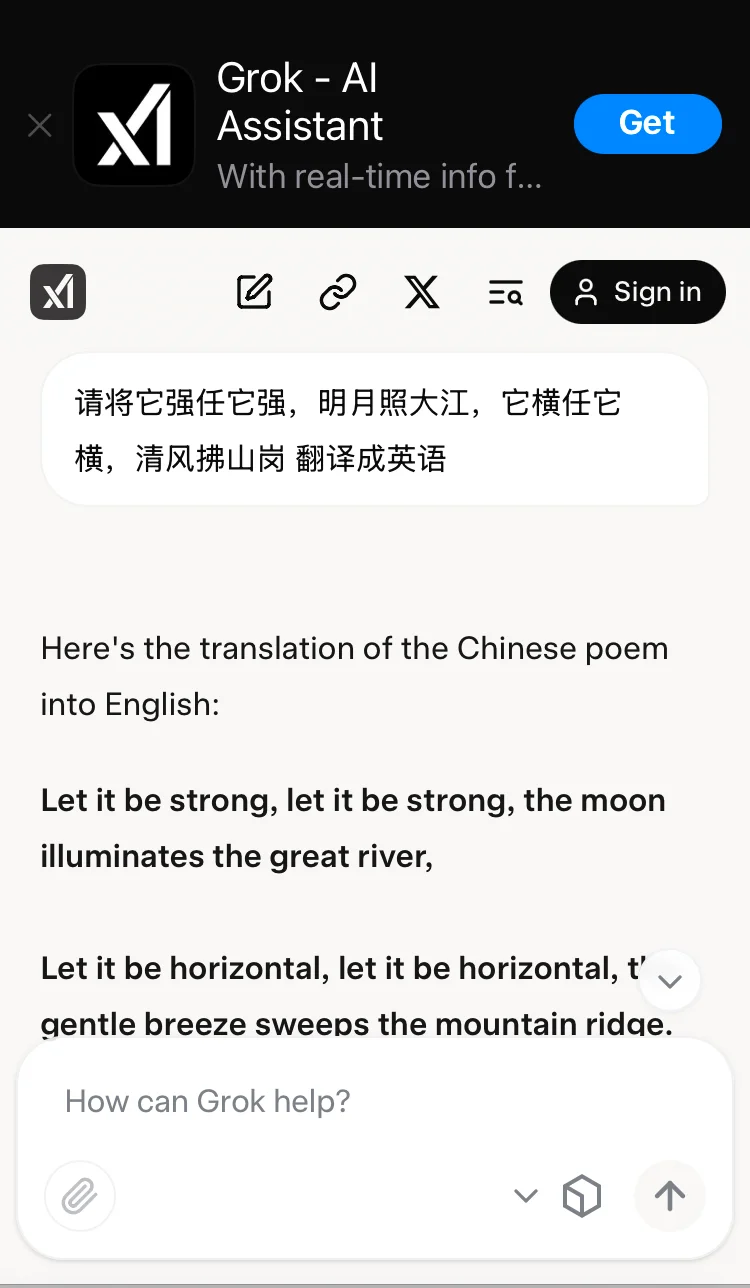Get the Grok AI Assistant app
Screen dimensions: 750x1288
click(647, 124)
